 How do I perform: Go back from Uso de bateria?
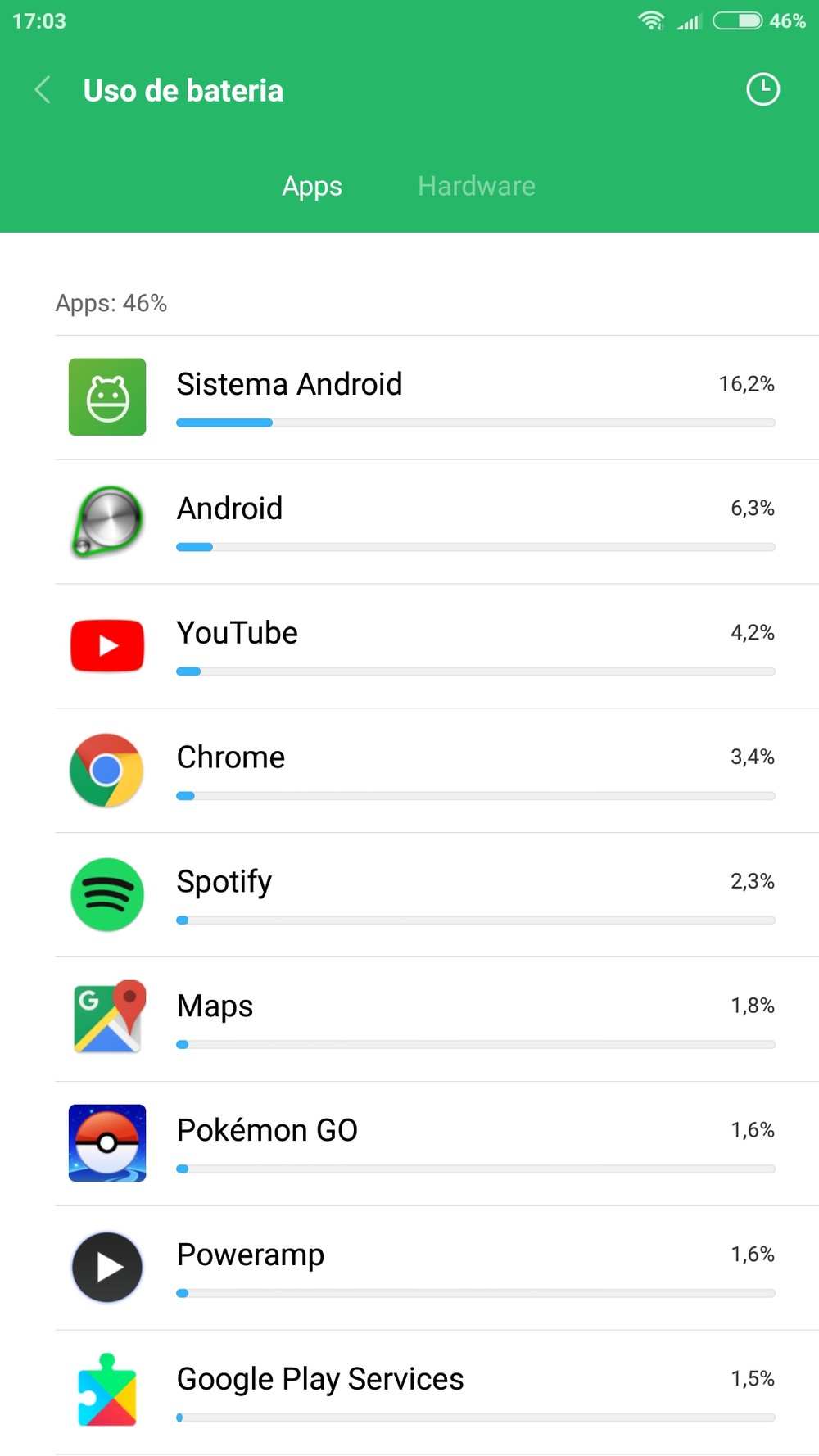click(x=43, y=90)
